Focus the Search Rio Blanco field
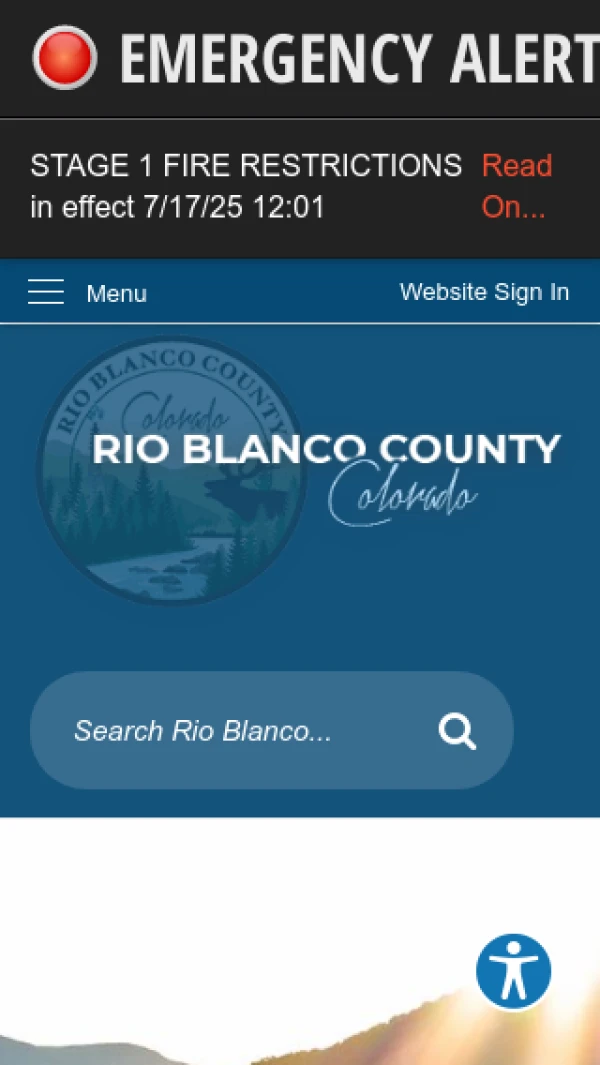Image resolution: width=600 pixels, height=1065 pixels. coord(240,731)
